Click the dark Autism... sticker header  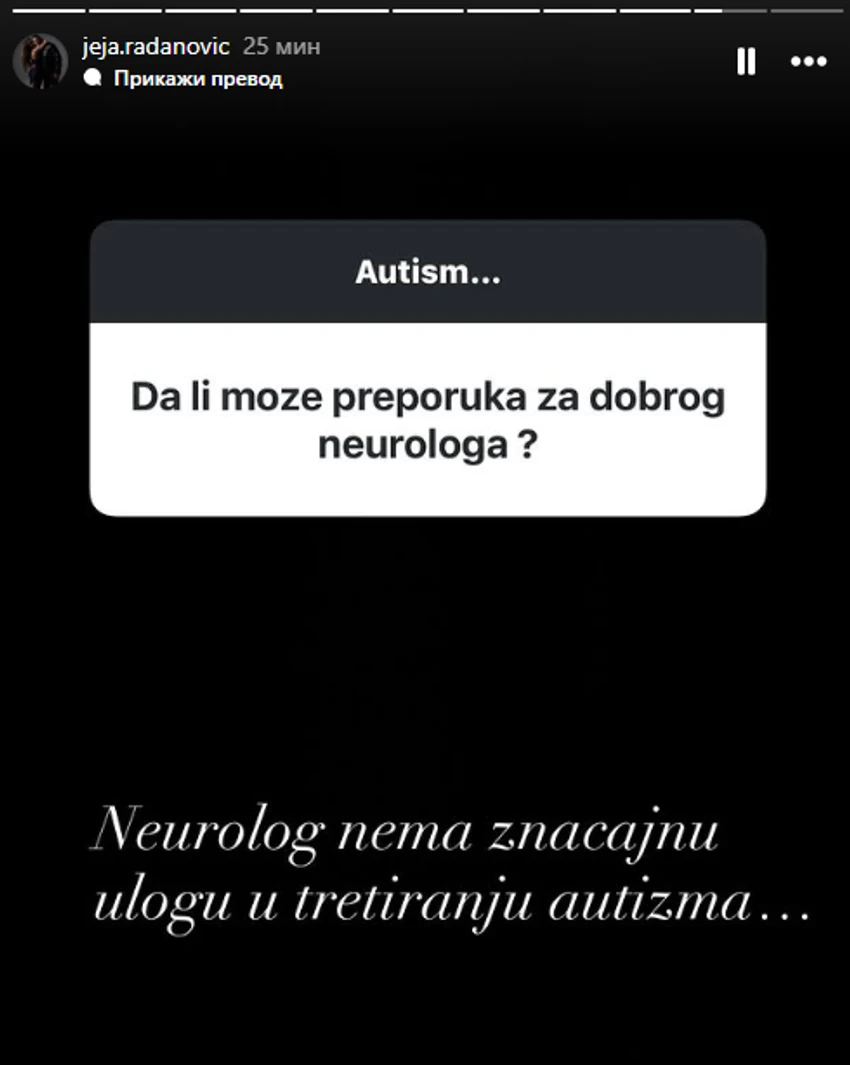point(428,270)
